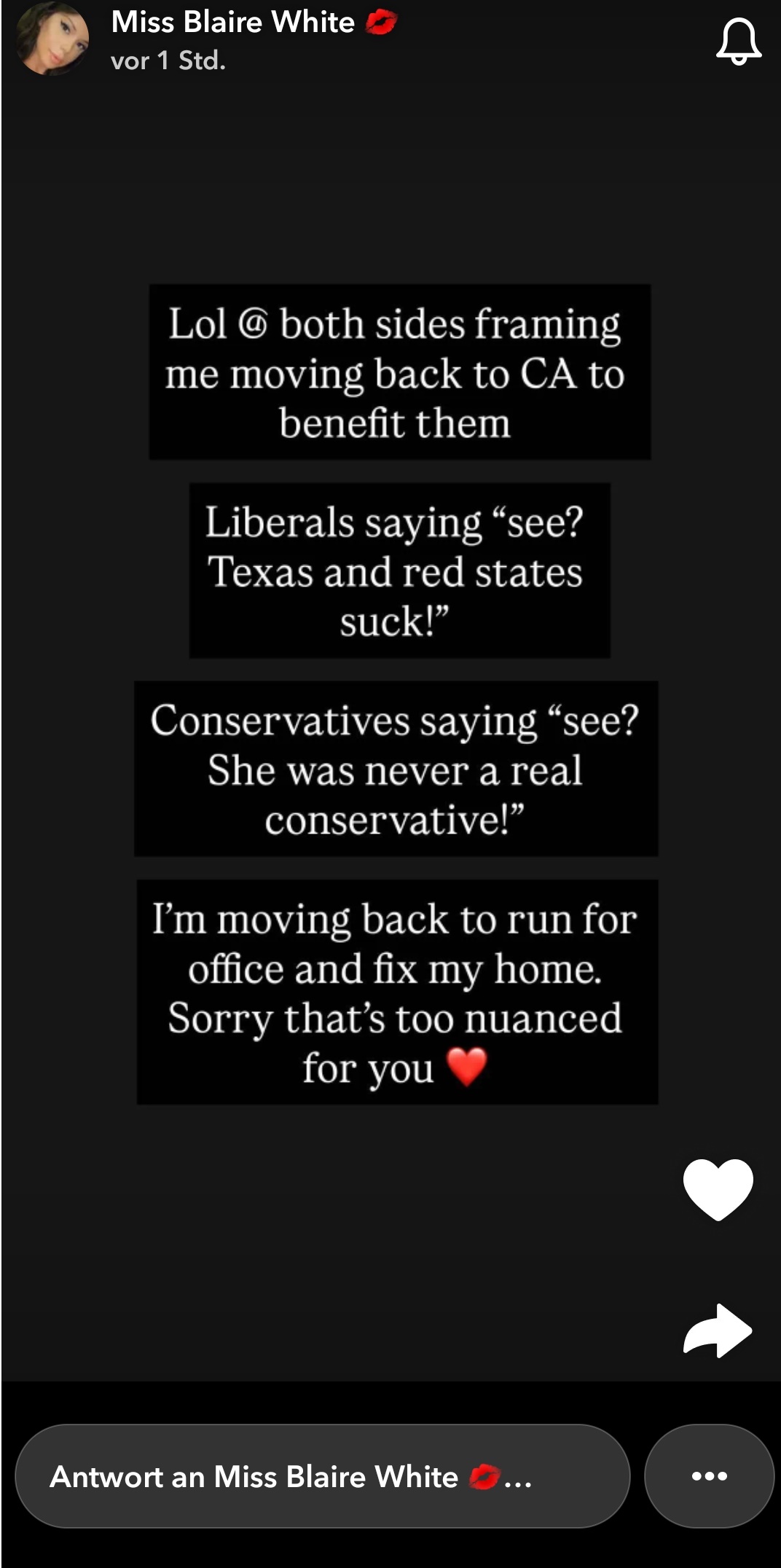
Task: Open the three-dot more options menu
Action: point(709,1476)
